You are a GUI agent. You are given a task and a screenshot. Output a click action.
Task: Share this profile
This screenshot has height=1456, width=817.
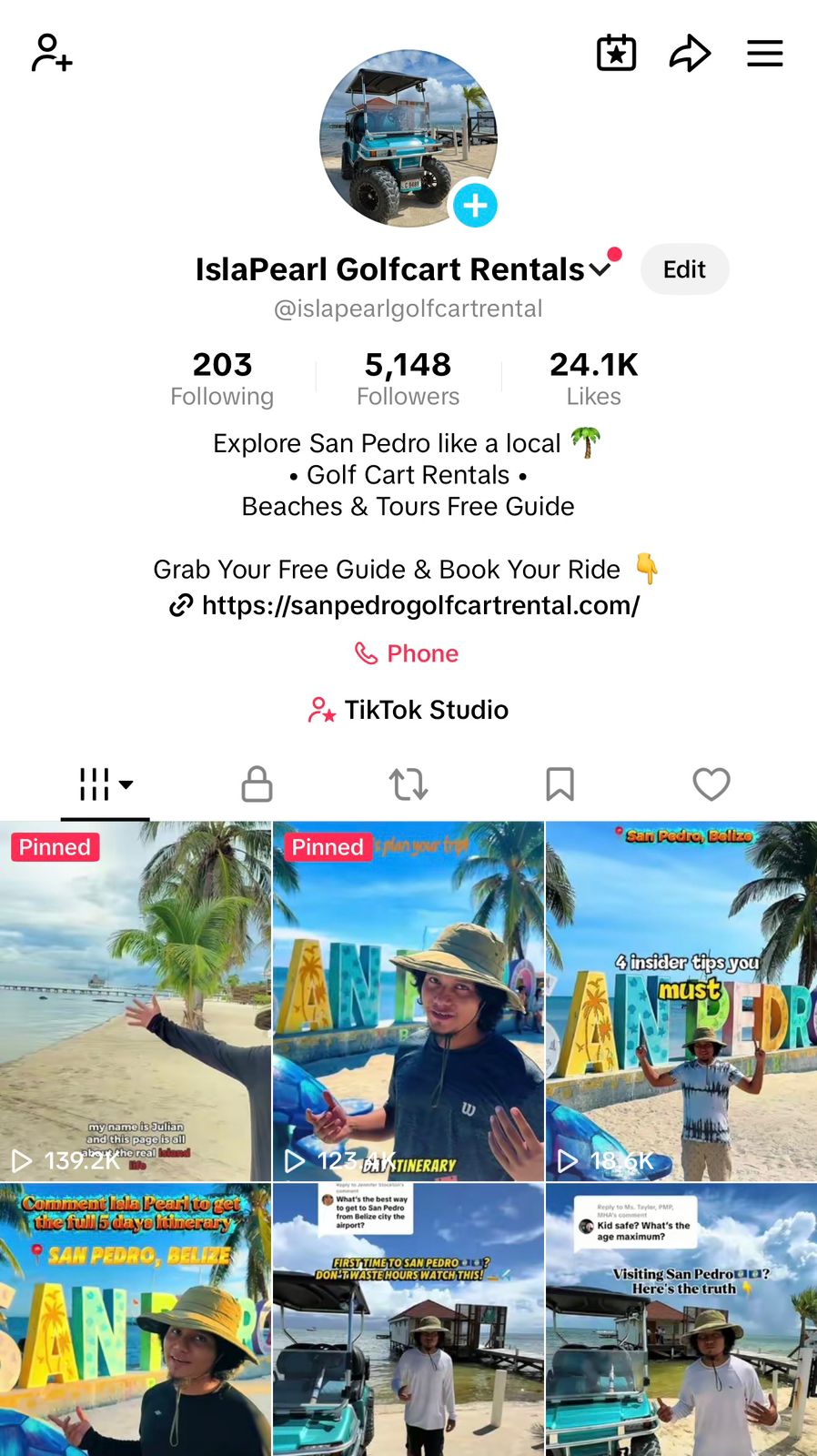690,53
